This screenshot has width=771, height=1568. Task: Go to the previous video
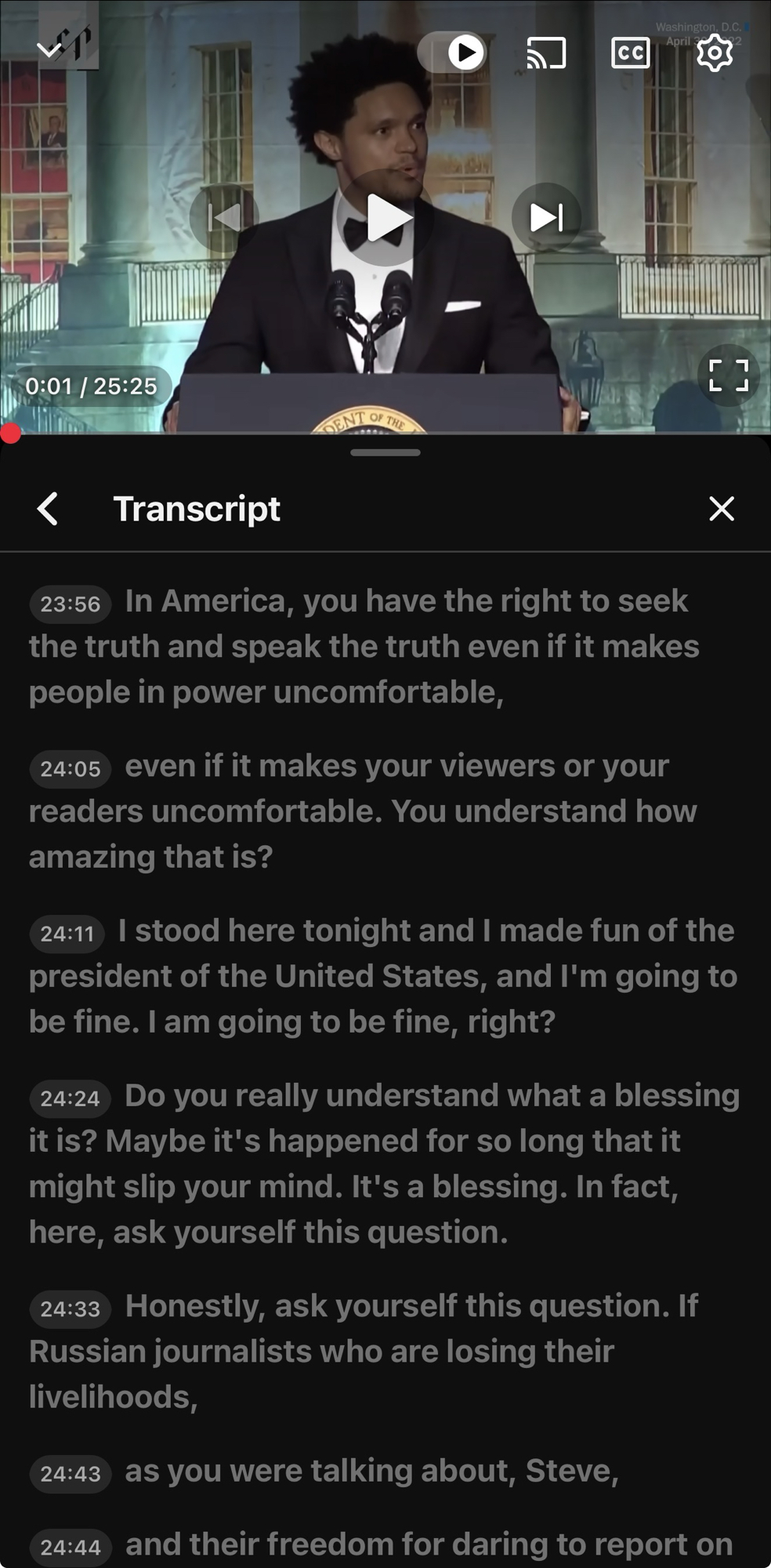(224, 217)
